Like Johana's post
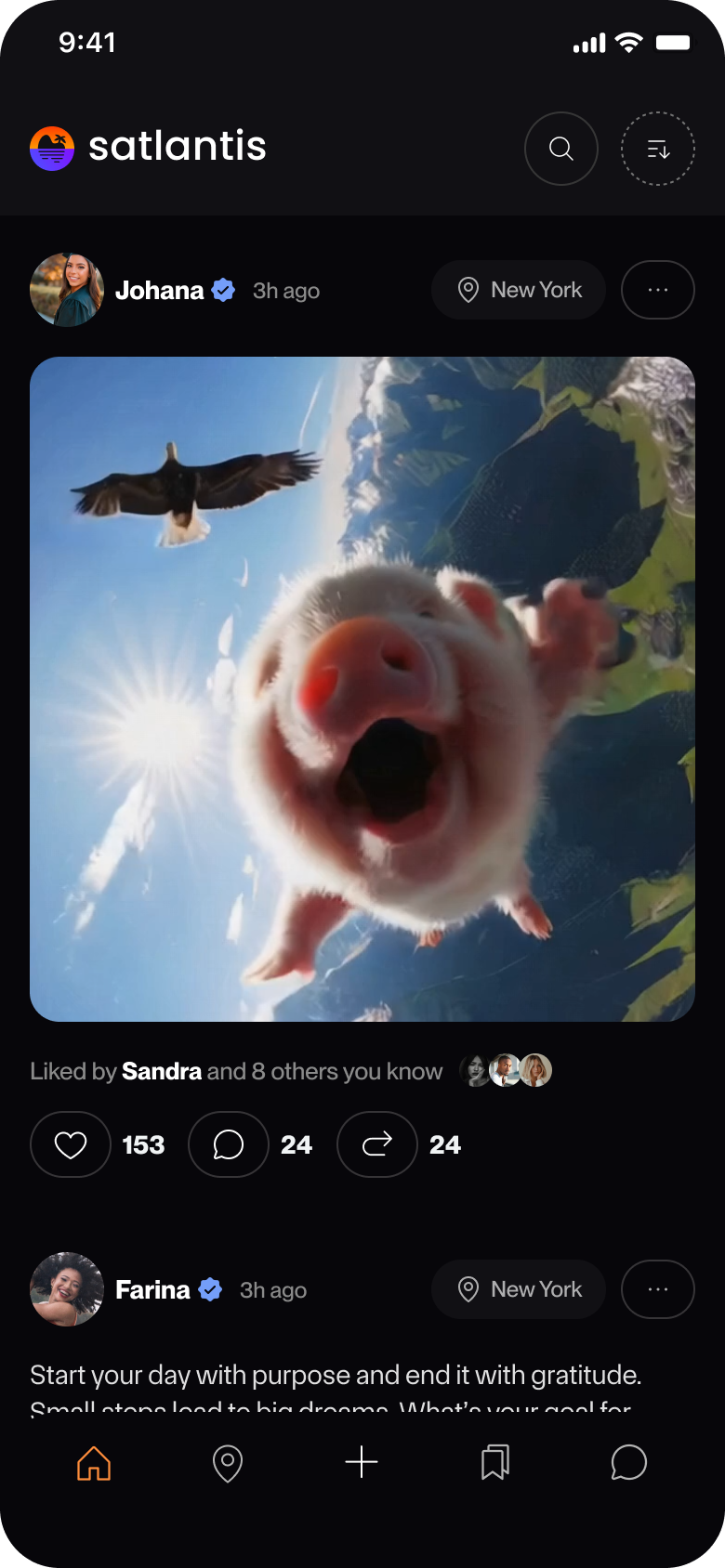This screenshot has height=1568, width=725. pyautogui.click(x=71, y=1144)
